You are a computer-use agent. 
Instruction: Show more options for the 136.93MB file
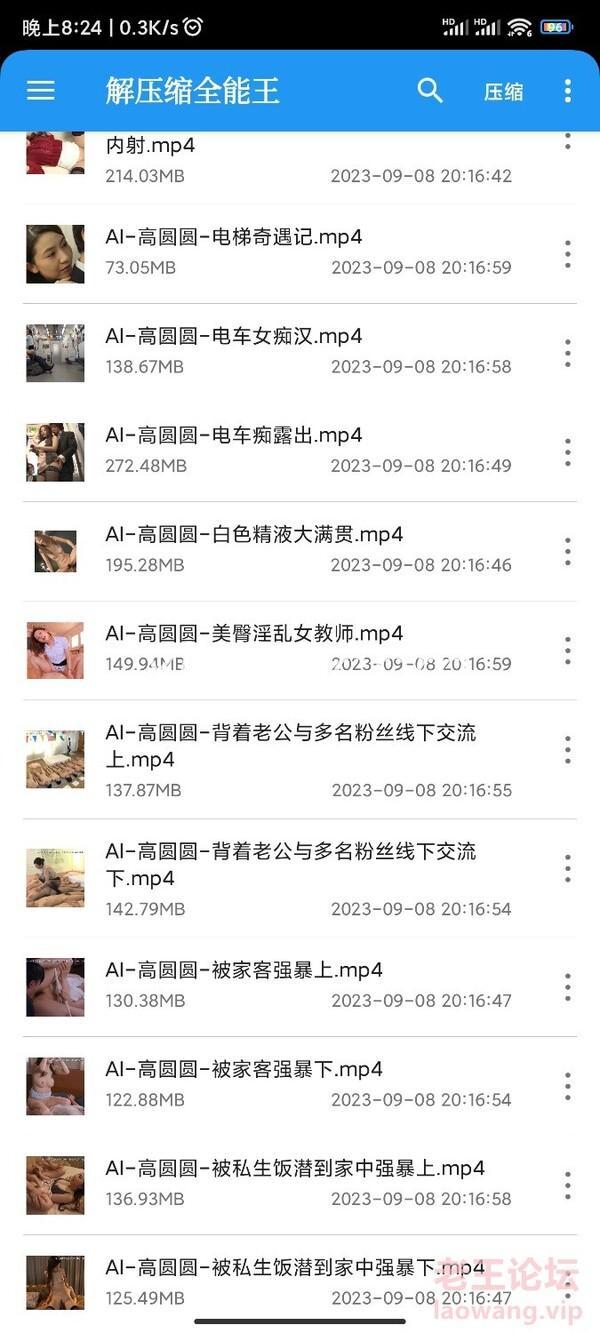[567, 1185]
